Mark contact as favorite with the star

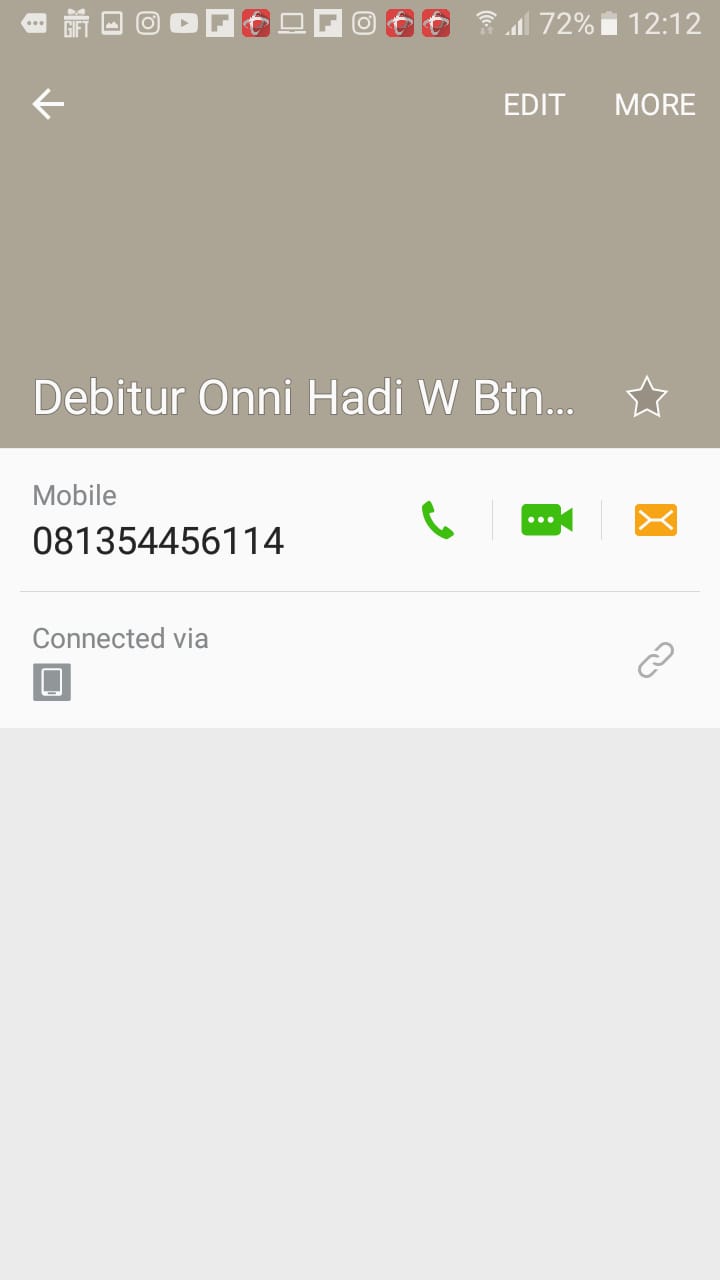(x=646, y=398)
